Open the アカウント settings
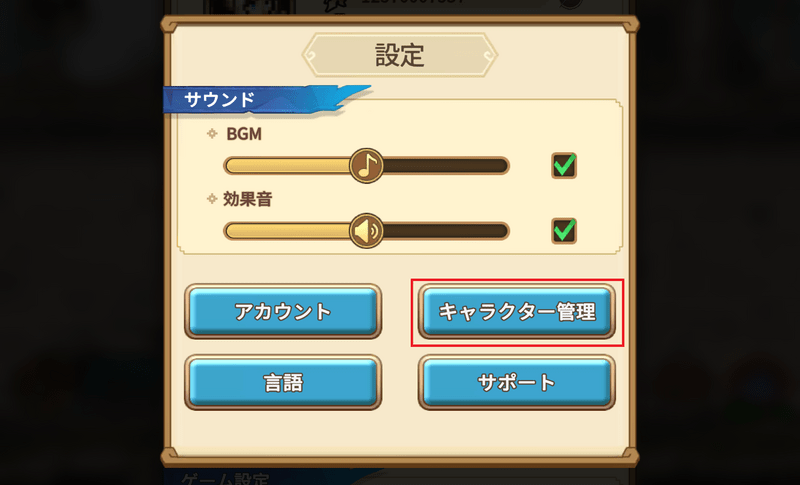This screenshot has width=800, height=485. [283, 311]
